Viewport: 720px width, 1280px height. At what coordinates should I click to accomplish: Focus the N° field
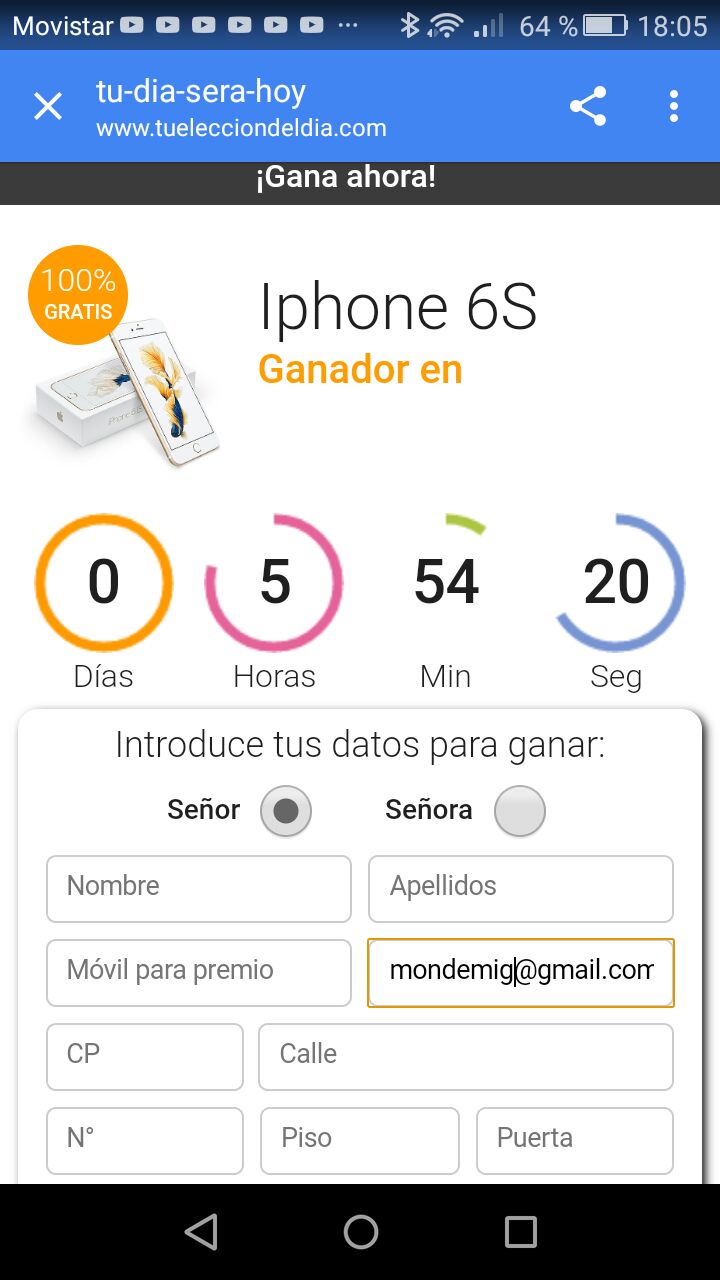click(145, 1140)
